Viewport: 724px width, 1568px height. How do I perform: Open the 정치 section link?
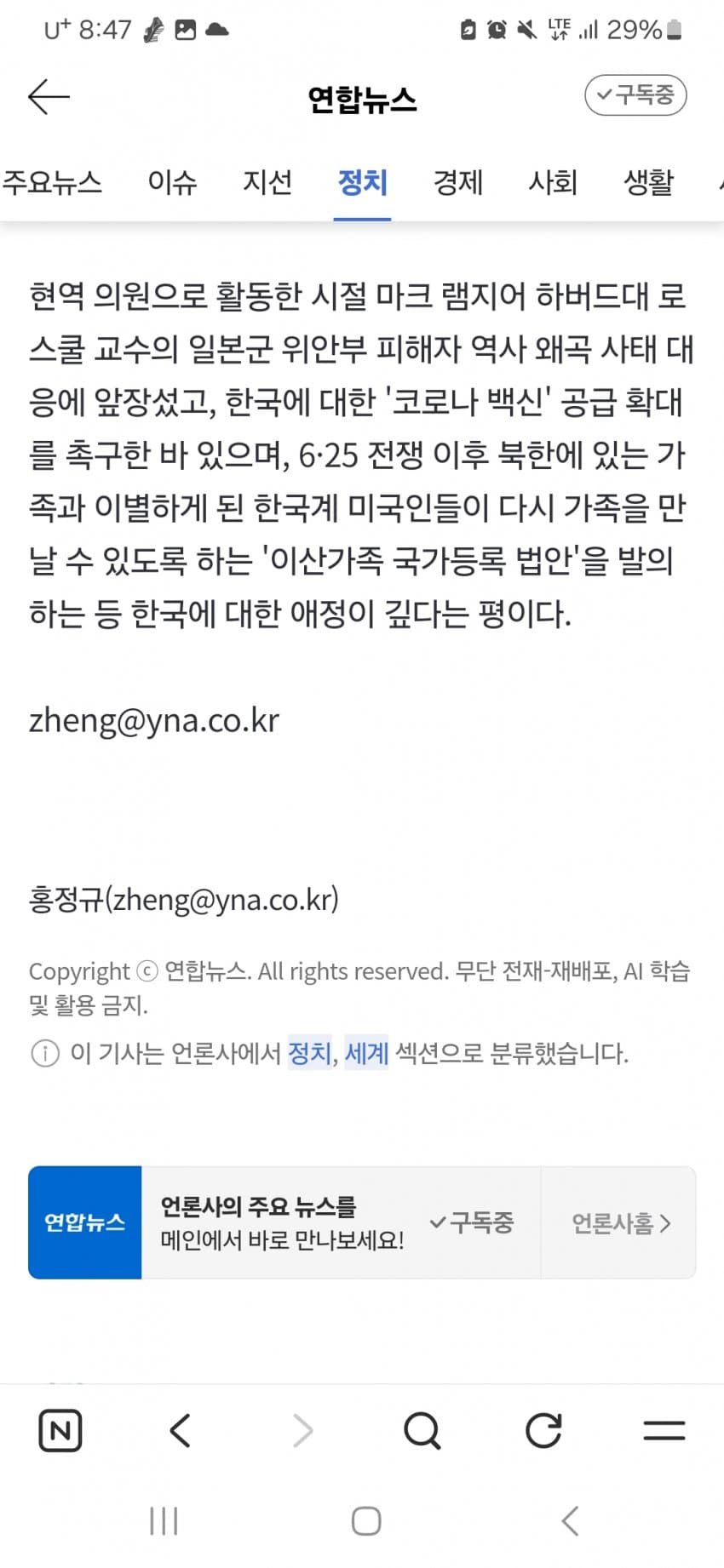click(309, 1054)
